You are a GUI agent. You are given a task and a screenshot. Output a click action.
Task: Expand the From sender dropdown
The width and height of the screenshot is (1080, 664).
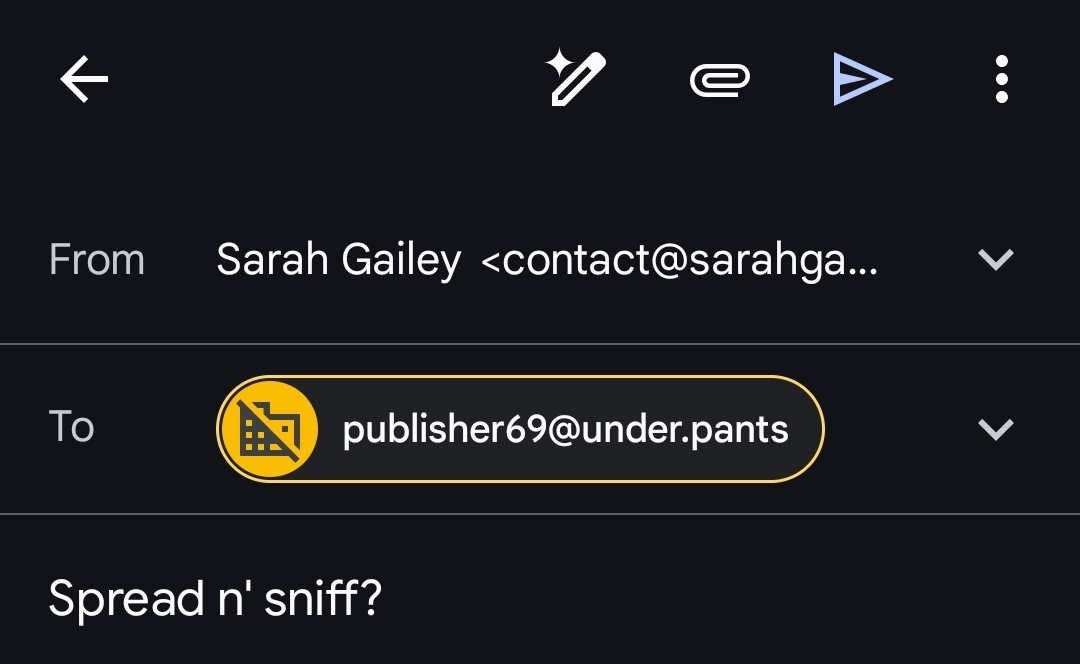[995, 260]
